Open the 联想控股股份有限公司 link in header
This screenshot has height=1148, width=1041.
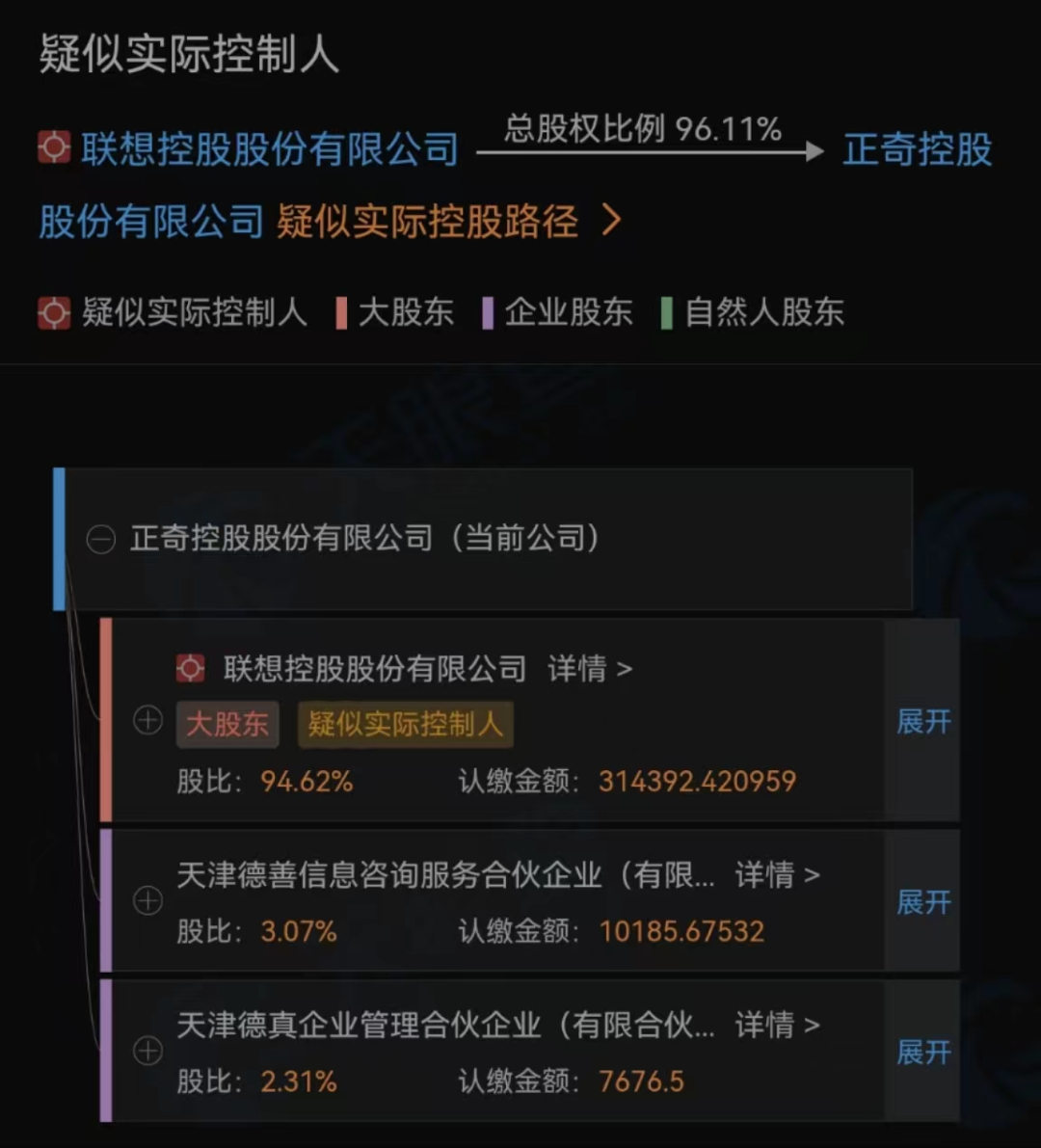tap(270, 149)
